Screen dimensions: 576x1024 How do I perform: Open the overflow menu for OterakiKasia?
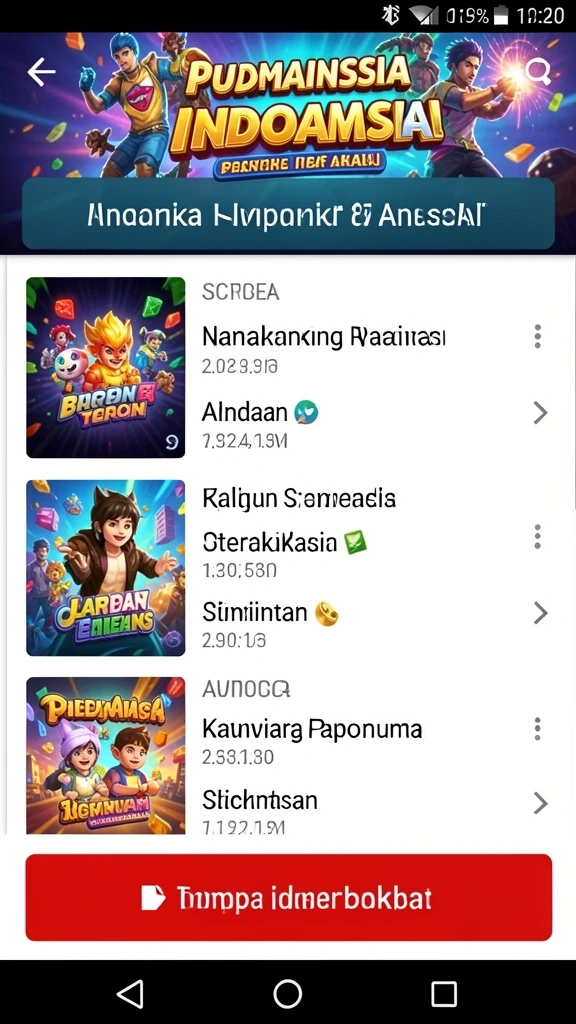point(537,536)
